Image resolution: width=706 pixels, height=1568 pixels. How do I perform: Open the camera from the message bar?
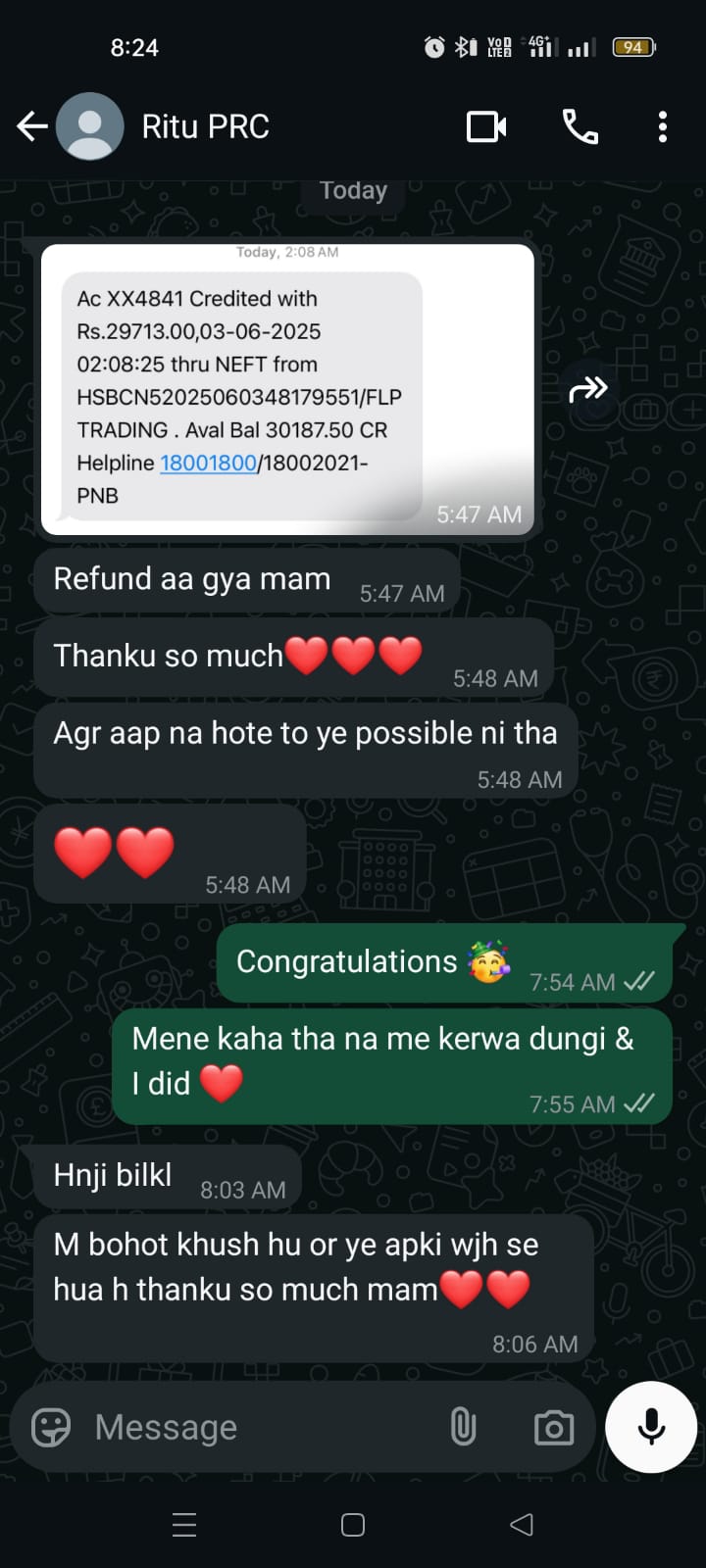[x=554, y=1428]
